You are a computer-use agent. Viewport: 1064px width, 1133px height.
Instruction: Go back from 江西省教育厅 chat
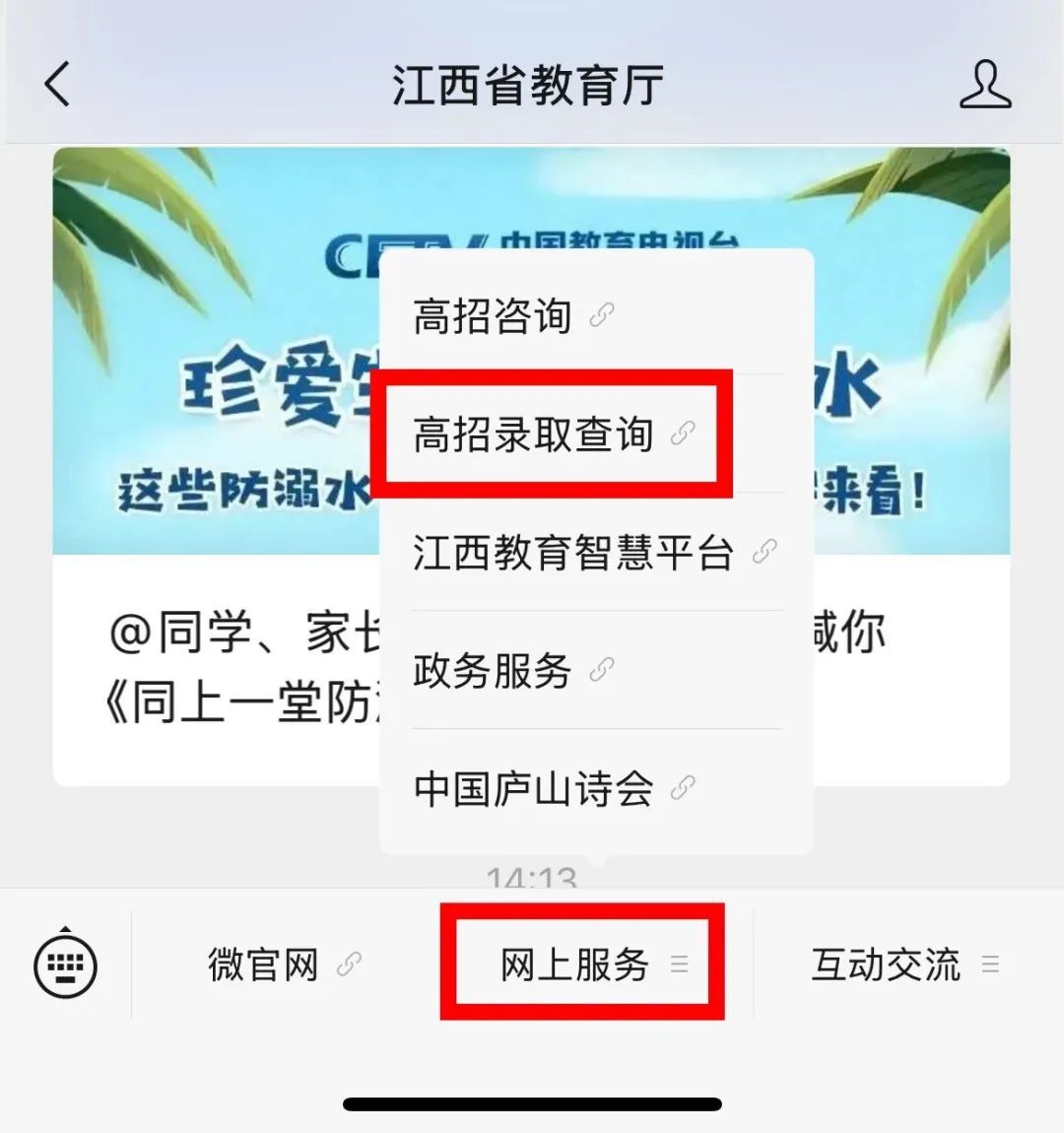pos(57,84)
